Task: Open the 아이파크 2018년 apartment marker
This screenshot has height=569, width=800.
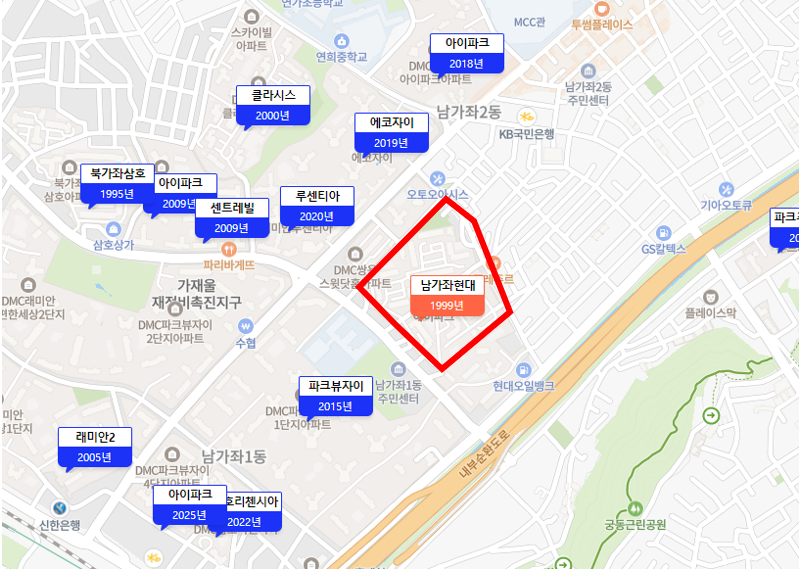Action: 467,53
